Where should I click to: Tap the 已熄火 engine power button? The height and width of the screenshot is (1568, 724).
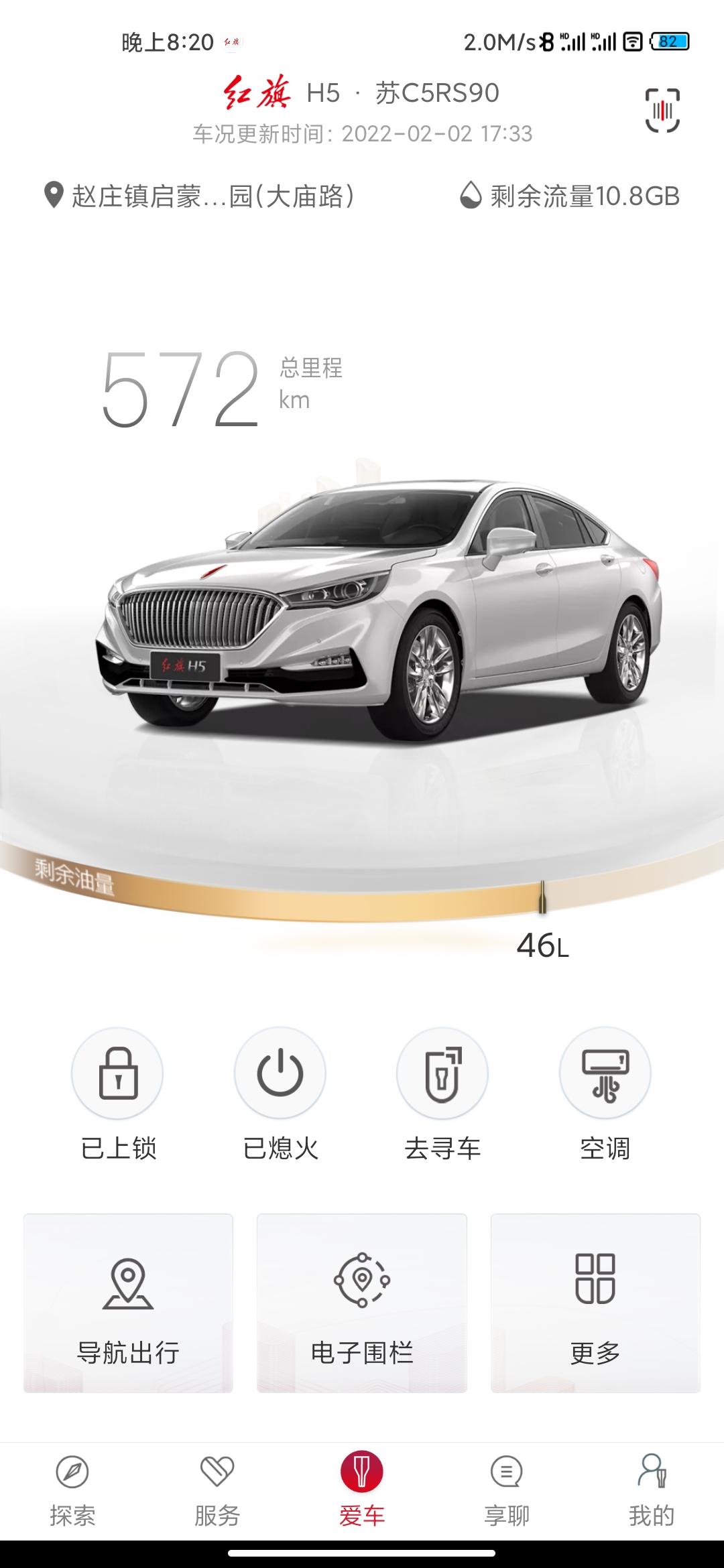pos(280,1073)
